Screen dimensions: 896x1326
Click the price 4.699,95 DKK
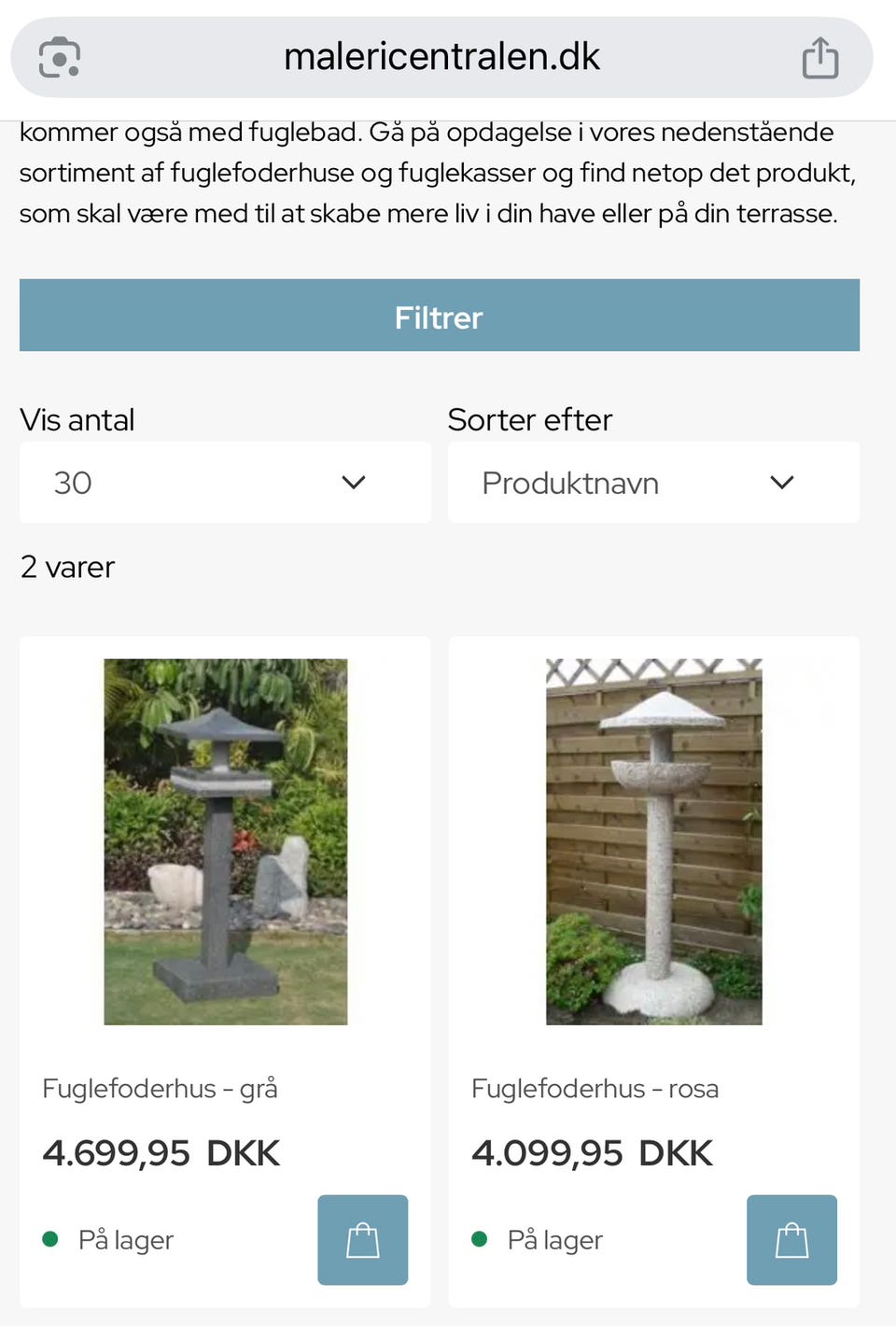[x=161, y=1152]
